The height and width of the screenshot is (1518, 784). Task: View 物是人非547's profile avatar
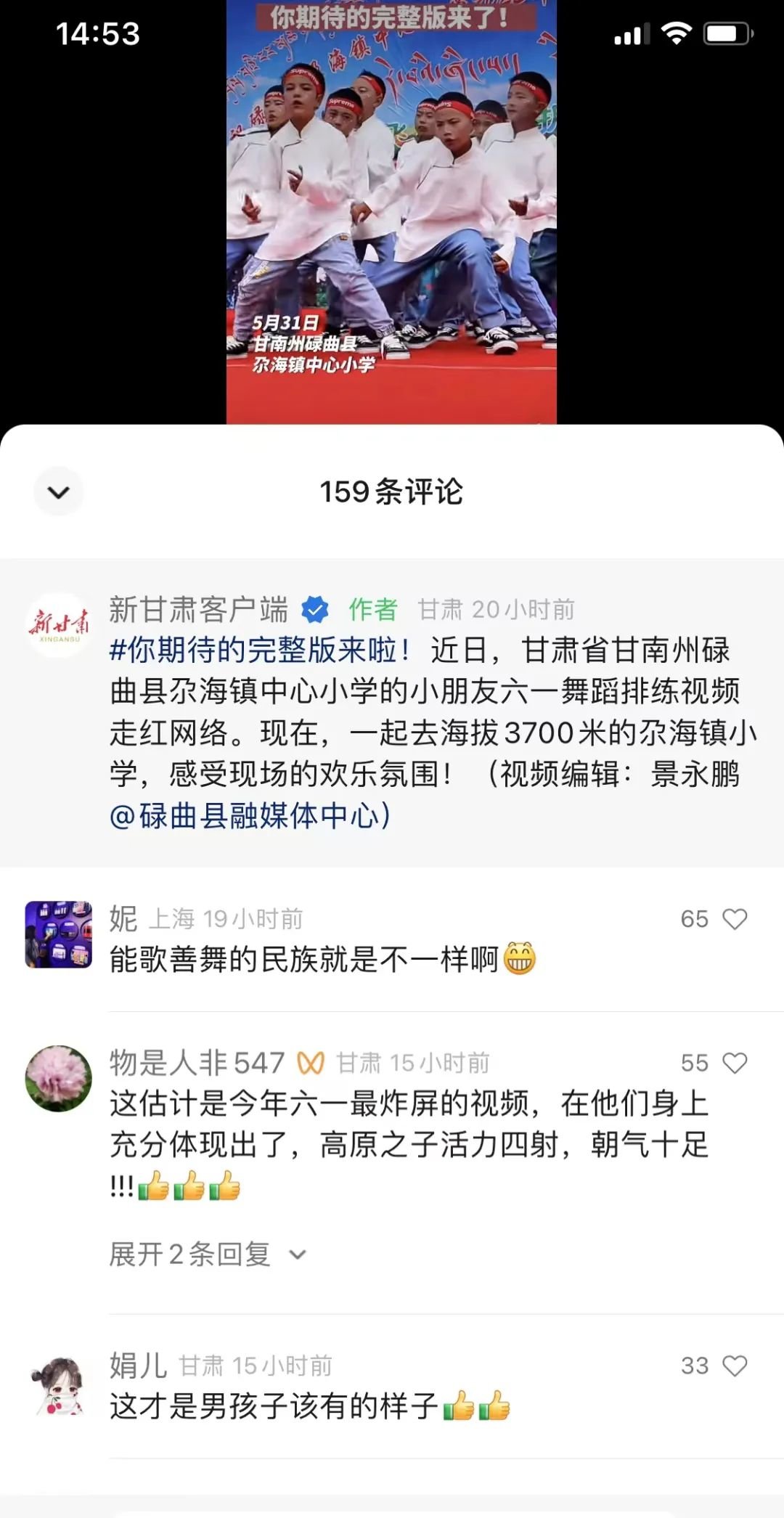[59, 1078]
